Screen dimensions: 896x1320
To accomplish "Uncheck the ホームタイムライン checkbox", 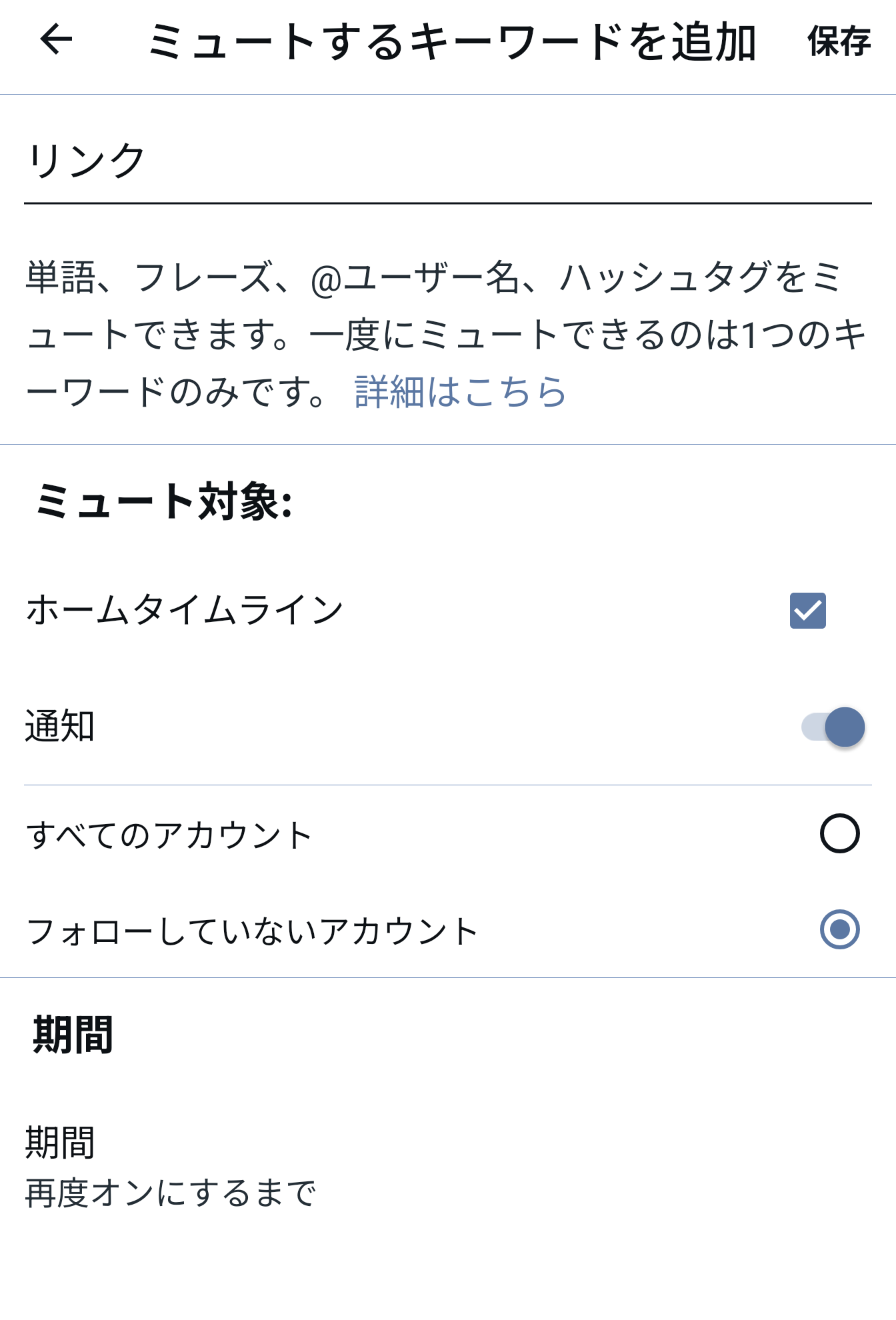I will (x=807, y=611).
